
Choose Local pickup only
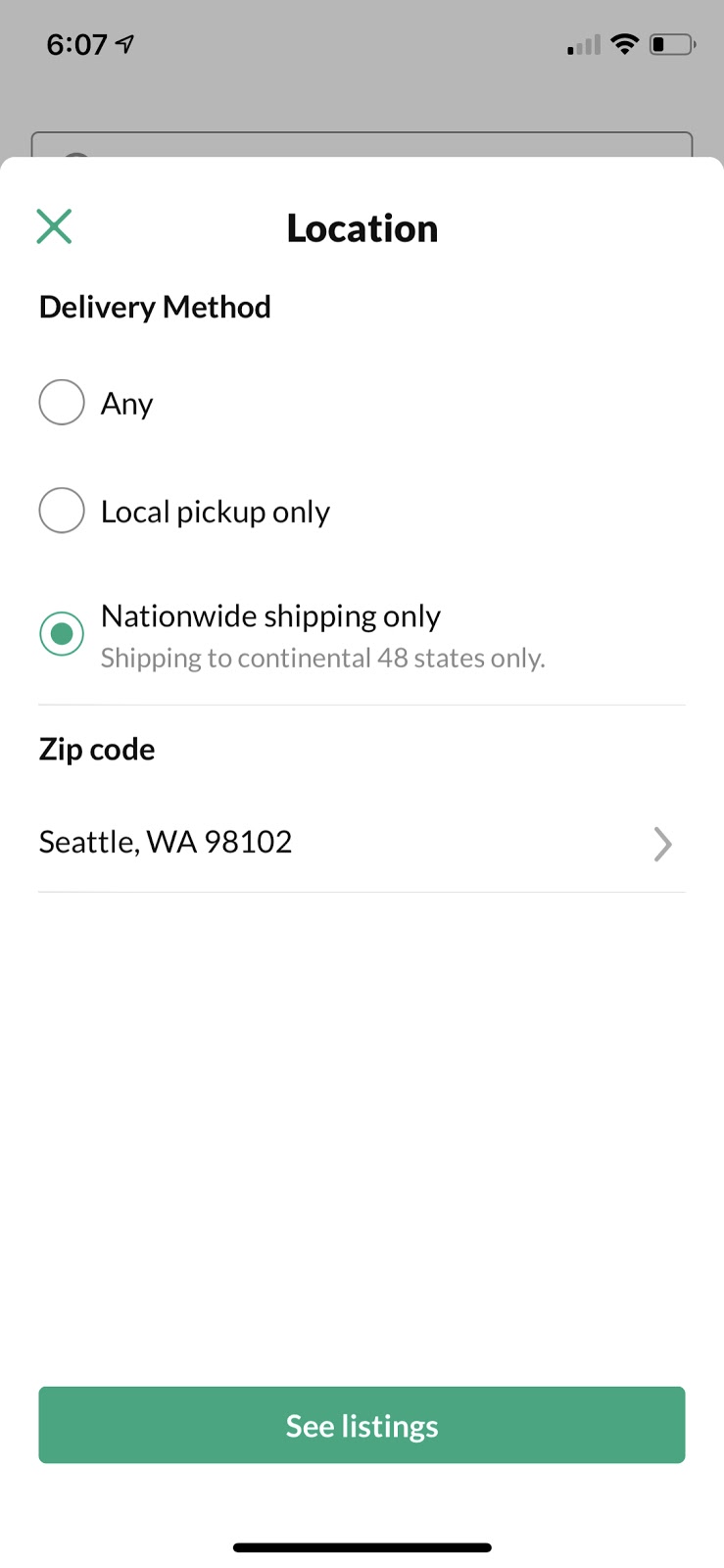click(x=62, y=511)
